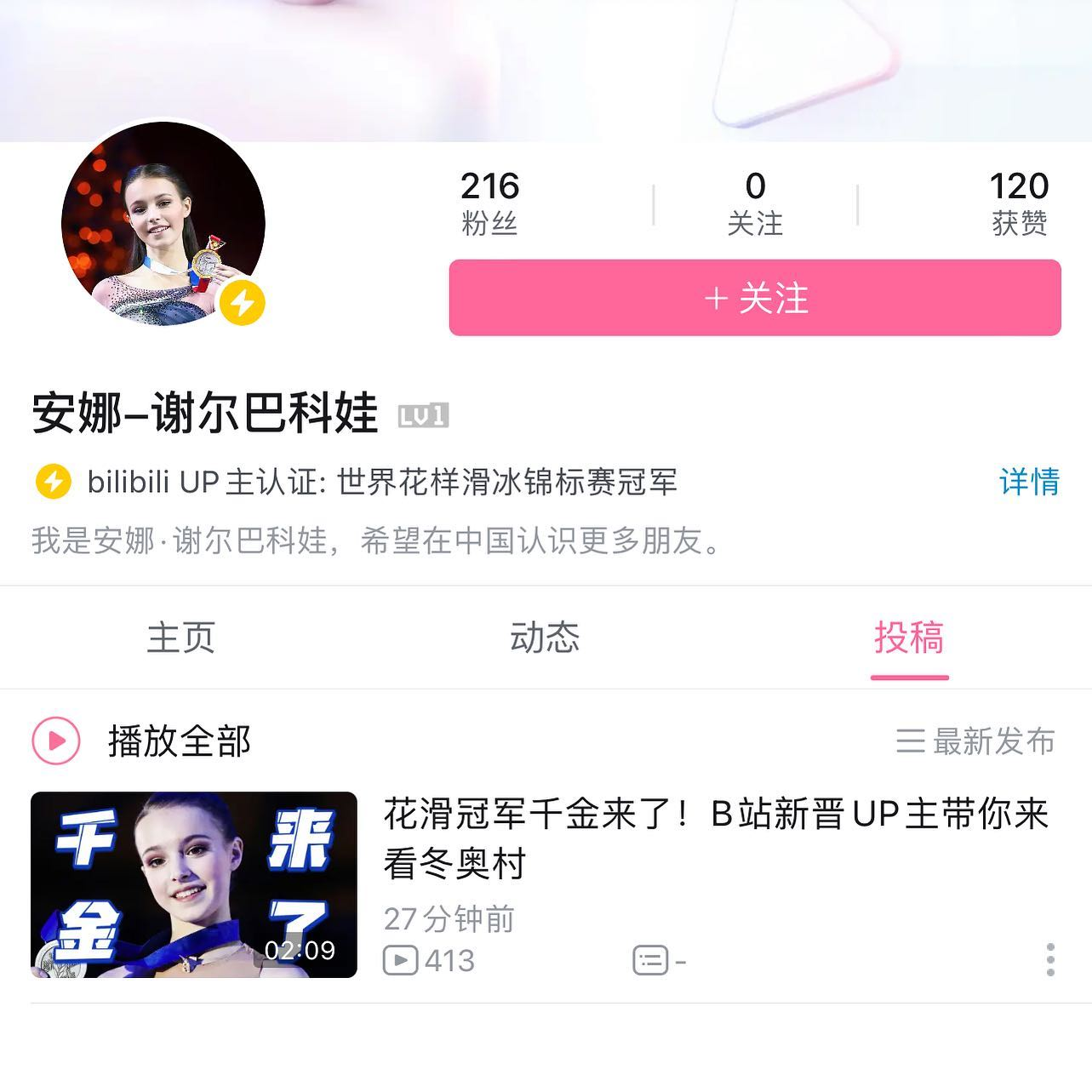The image size is (1092, 1092).
Task: Open the 关注 following list
Action: (x=755, y=203)
